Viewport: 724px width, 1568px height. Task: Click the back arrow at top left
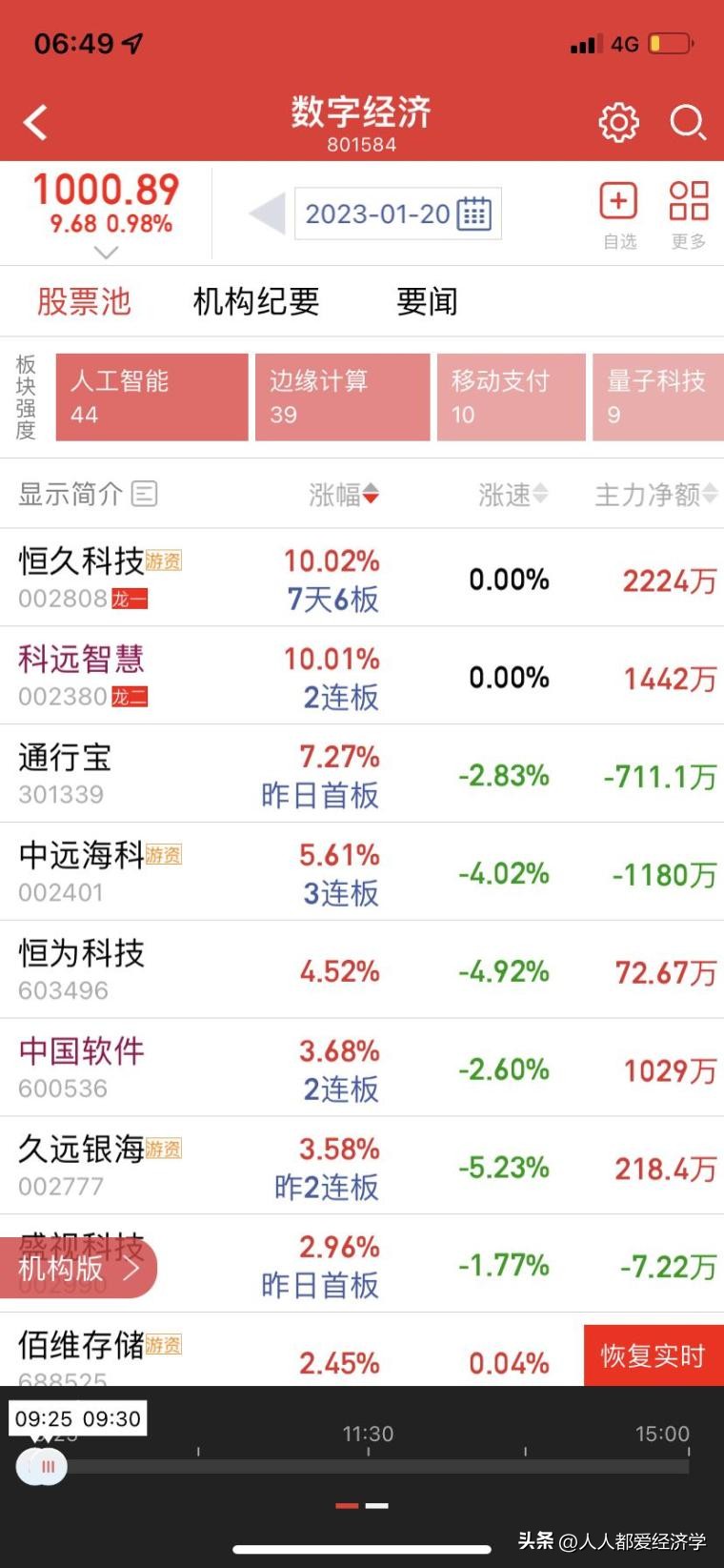[36, 122]
